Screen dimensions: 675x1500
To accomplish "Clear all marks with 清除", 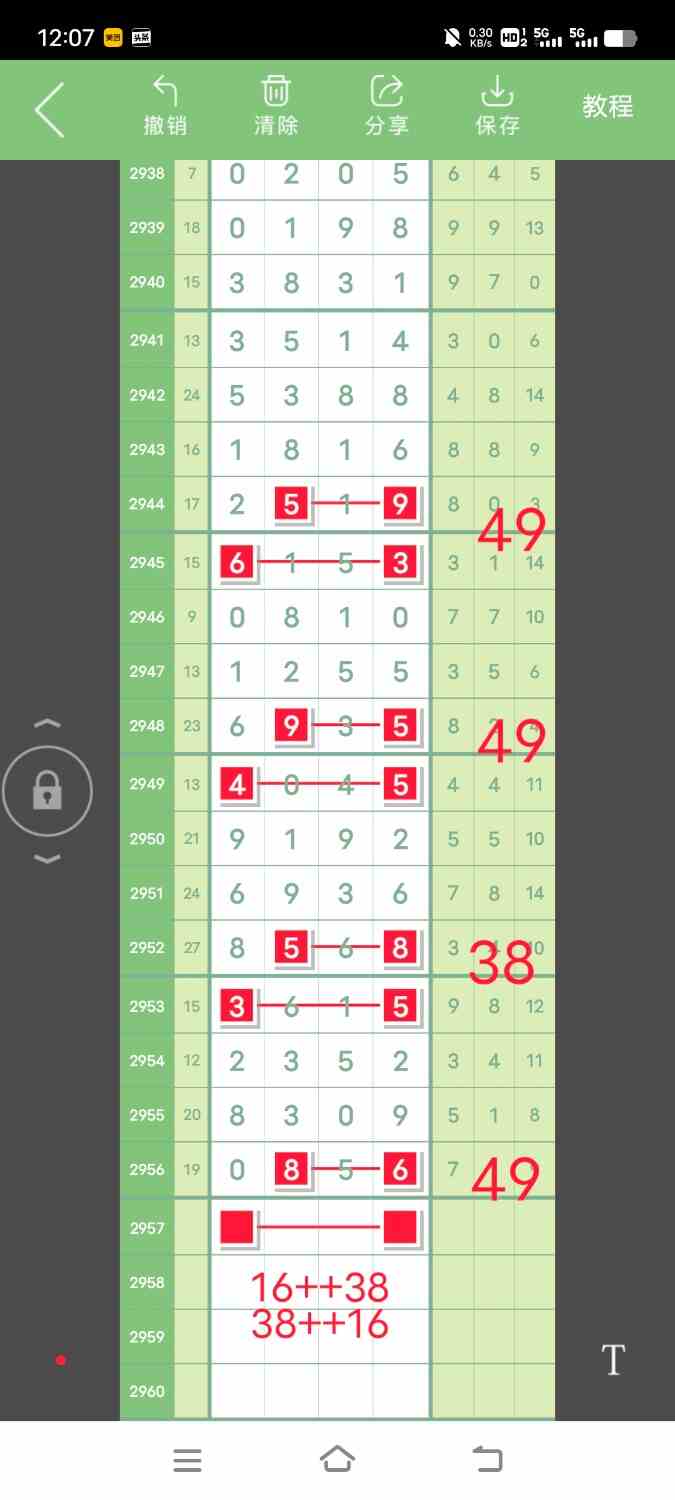I will 276,106.
